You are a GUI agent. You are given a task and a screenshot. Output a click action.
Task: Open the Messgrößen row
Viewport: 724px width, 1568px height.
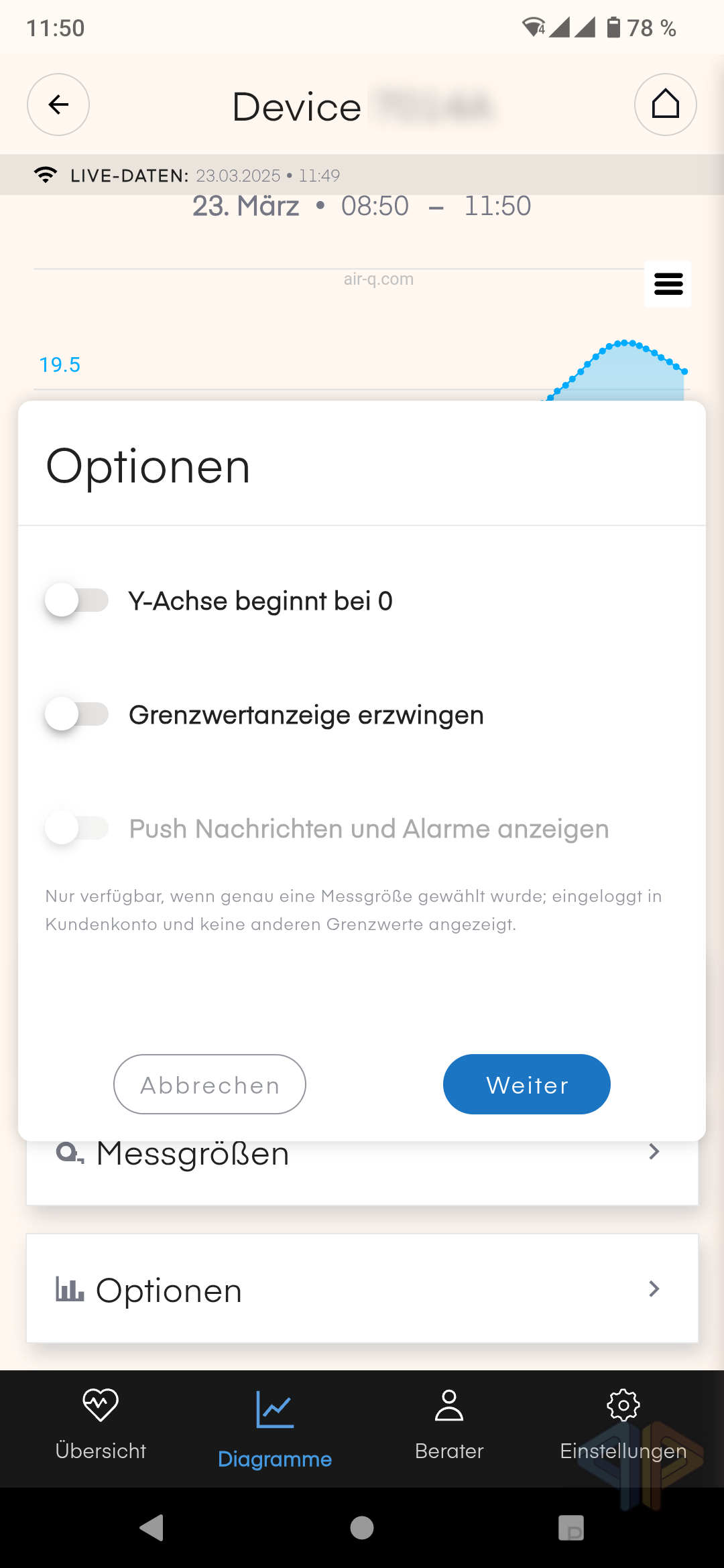(362, 1171)
